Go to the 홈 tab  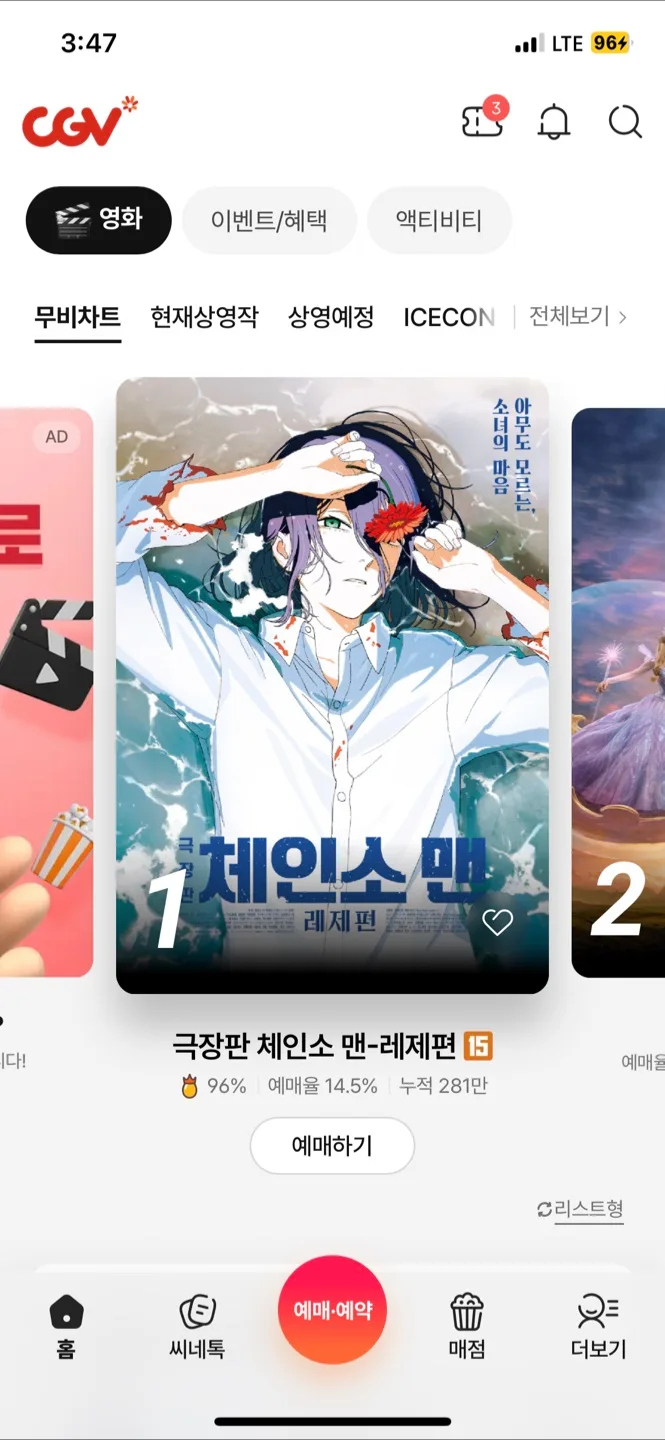(66, 1326)
